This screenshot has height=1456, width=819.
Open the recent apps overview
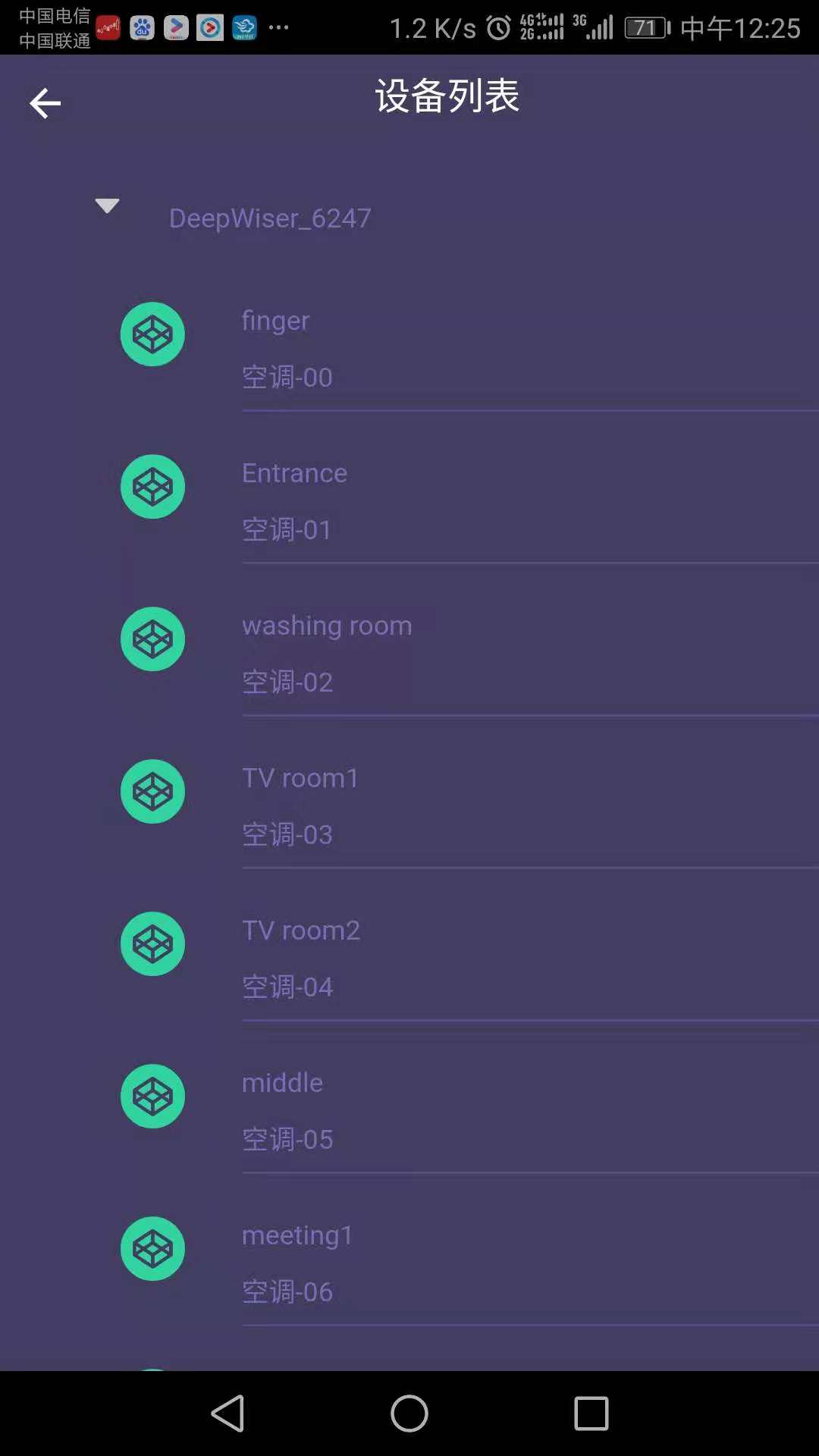tap(591, 1414)
